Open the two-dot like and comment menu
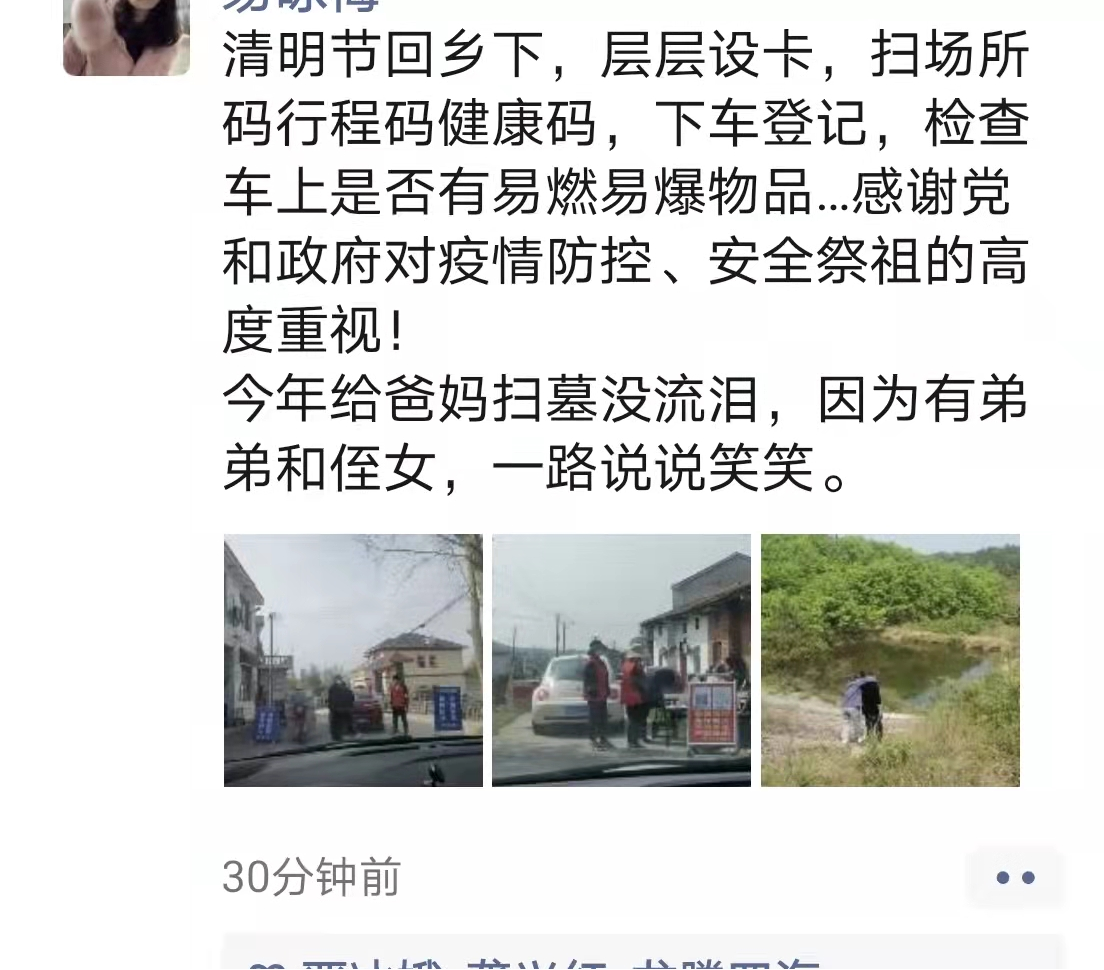Screen dimensions: 1104x970 pyautogui.click(x=1015, y=878)
